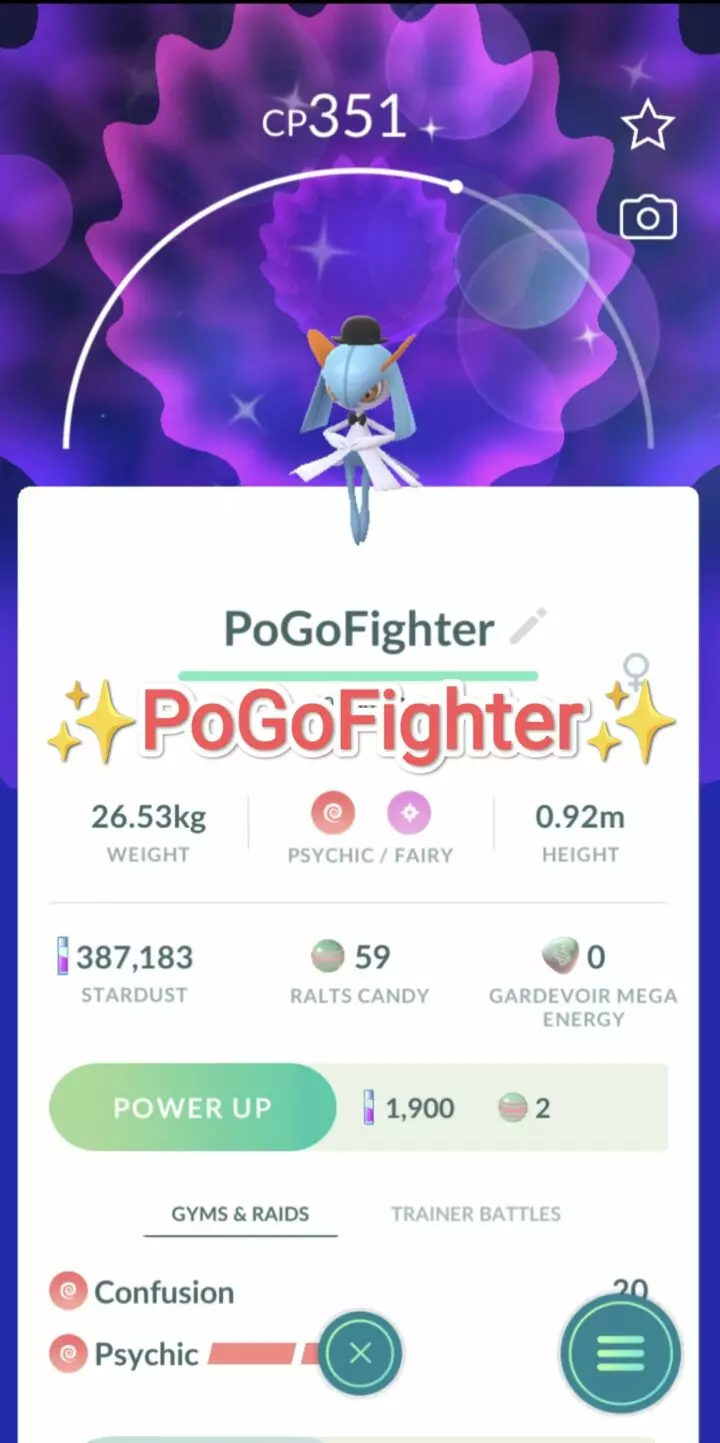Tap the camera icon to take a snapshot

point(647,216)
